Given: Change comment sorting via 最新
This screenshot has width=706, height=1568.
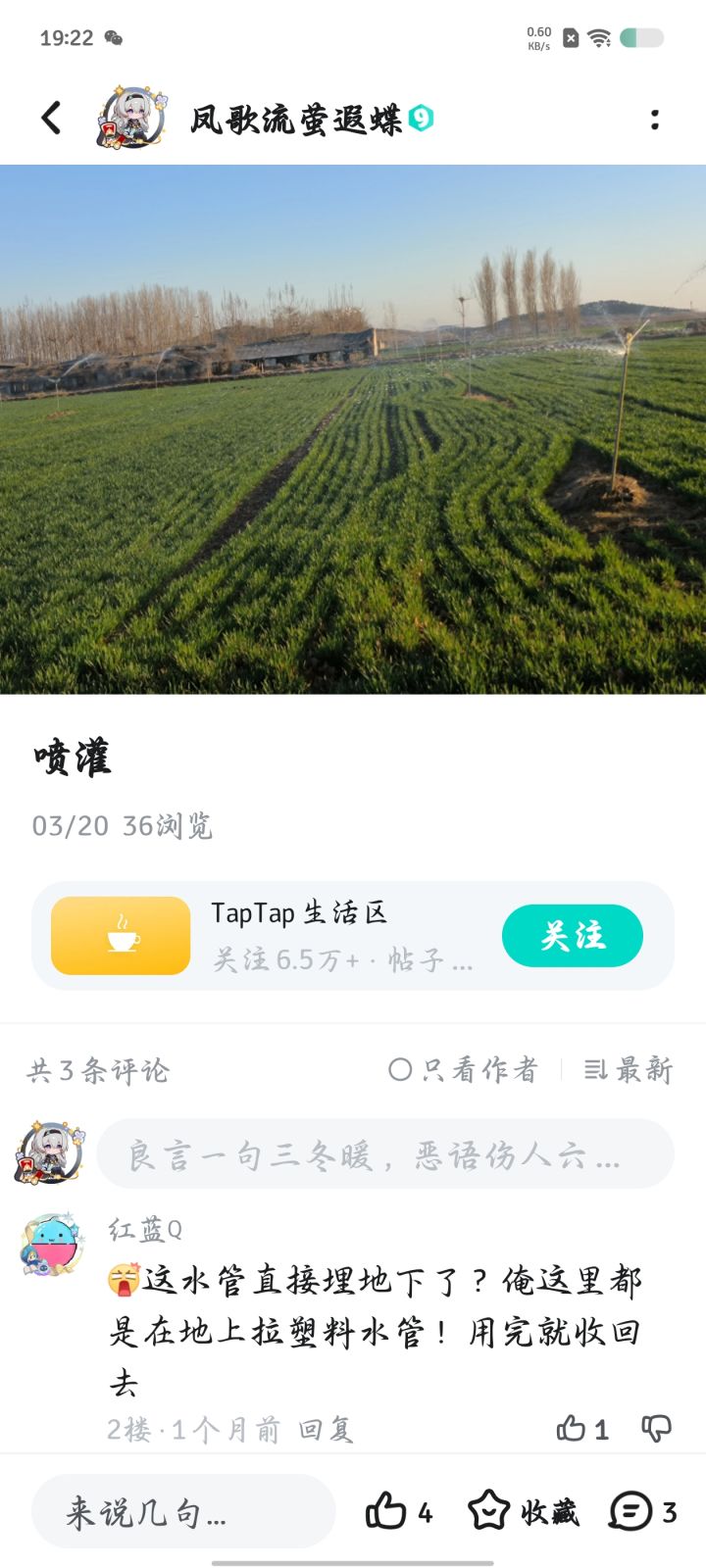Looking at the screenshot, I should tap(629, 1069).
